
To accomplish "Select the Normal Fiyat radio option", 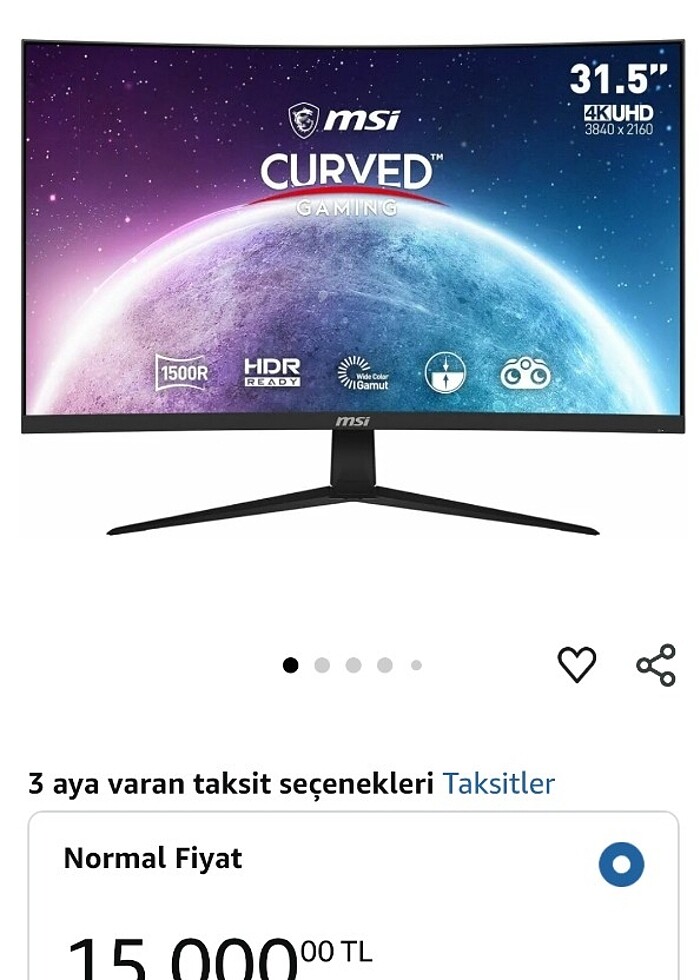I will (621, 865).
